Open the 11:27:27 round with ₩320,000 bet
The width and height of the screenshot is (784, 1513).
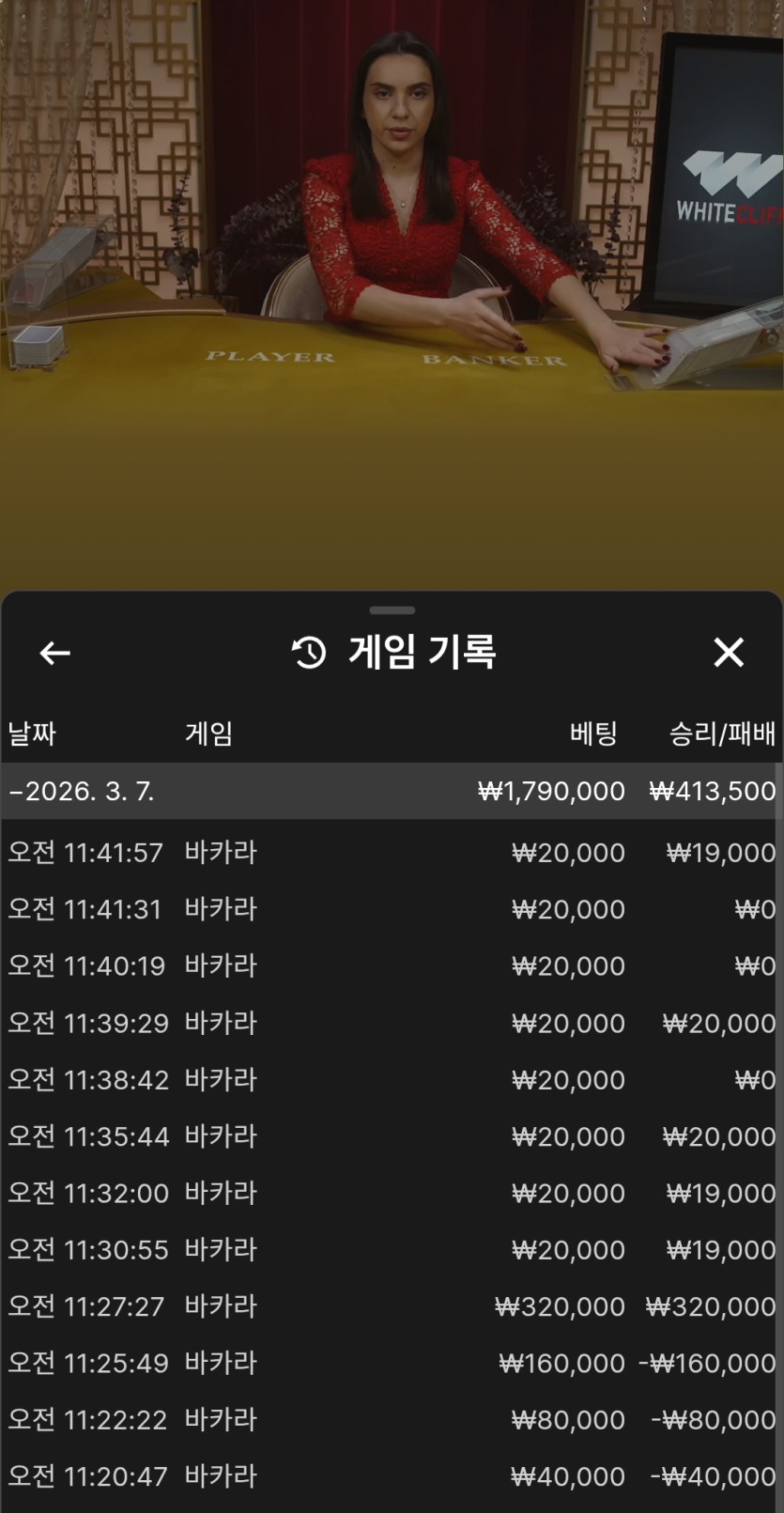click(391, 1306)
